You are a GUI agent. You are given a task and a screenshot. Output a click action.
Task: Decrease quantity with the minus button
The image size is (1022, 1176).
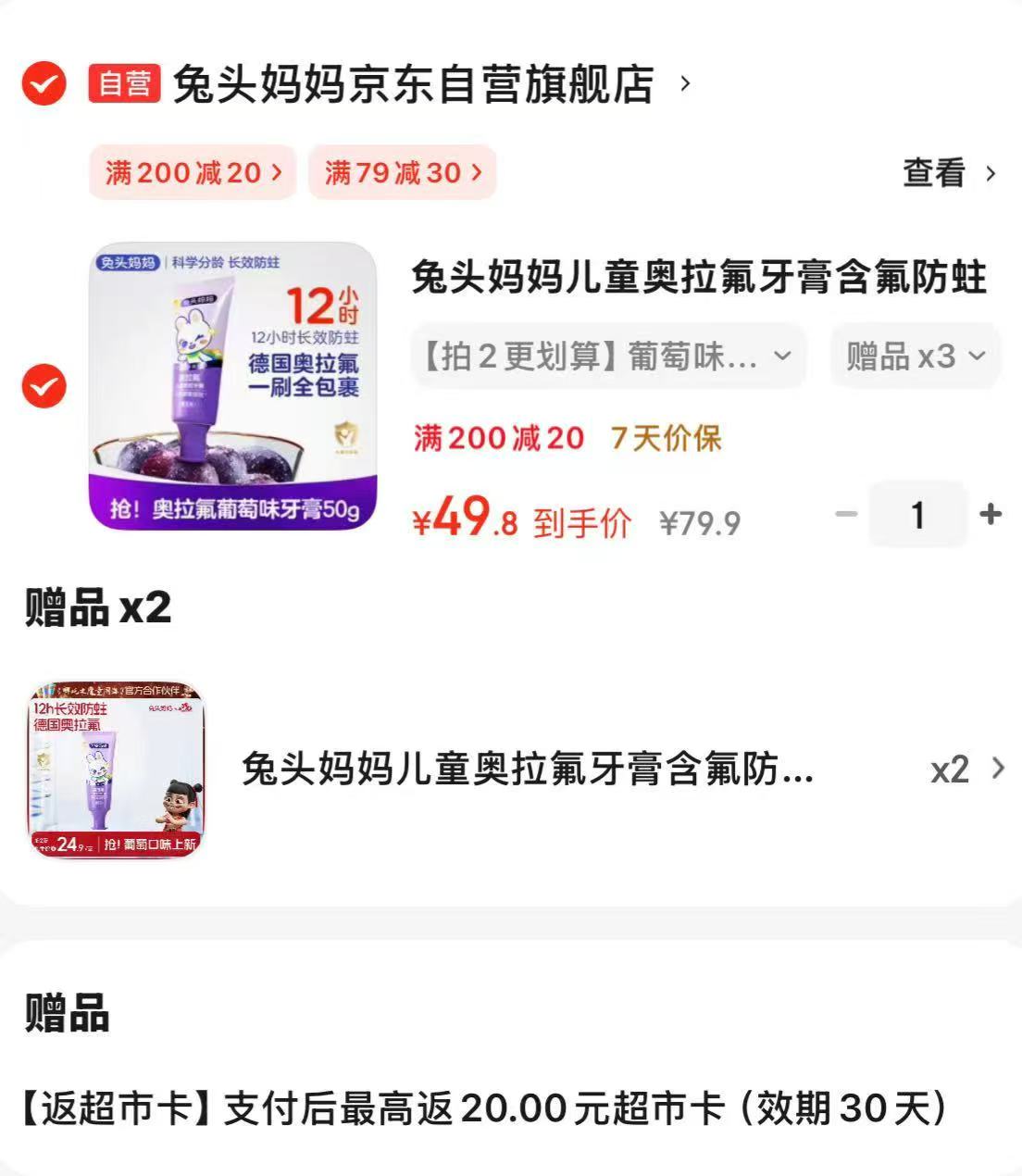click(x=844, y=515)
